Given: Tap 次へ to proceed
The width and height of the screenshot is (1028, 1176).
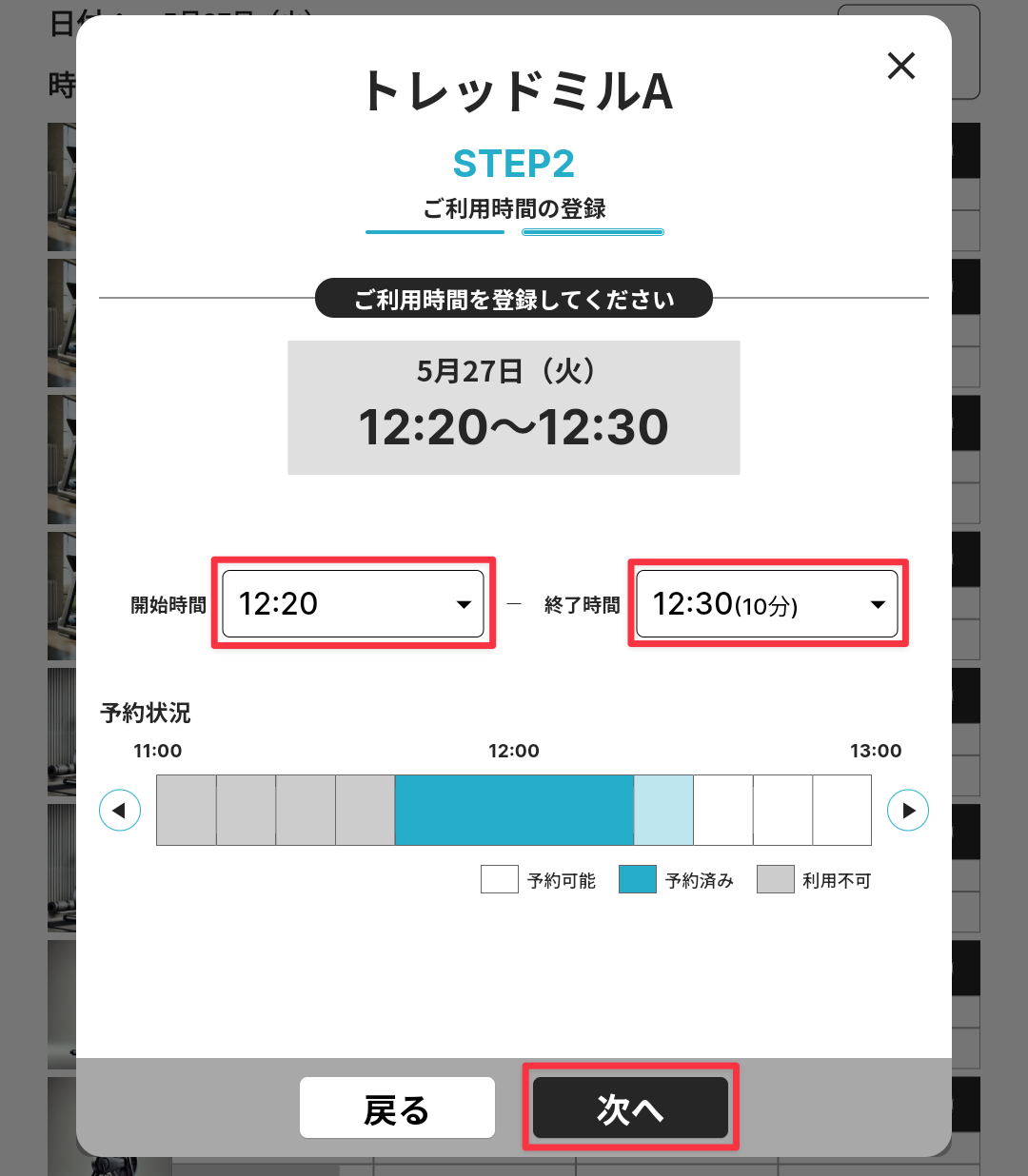Looking at the screenshot, I should (630, 1107).
